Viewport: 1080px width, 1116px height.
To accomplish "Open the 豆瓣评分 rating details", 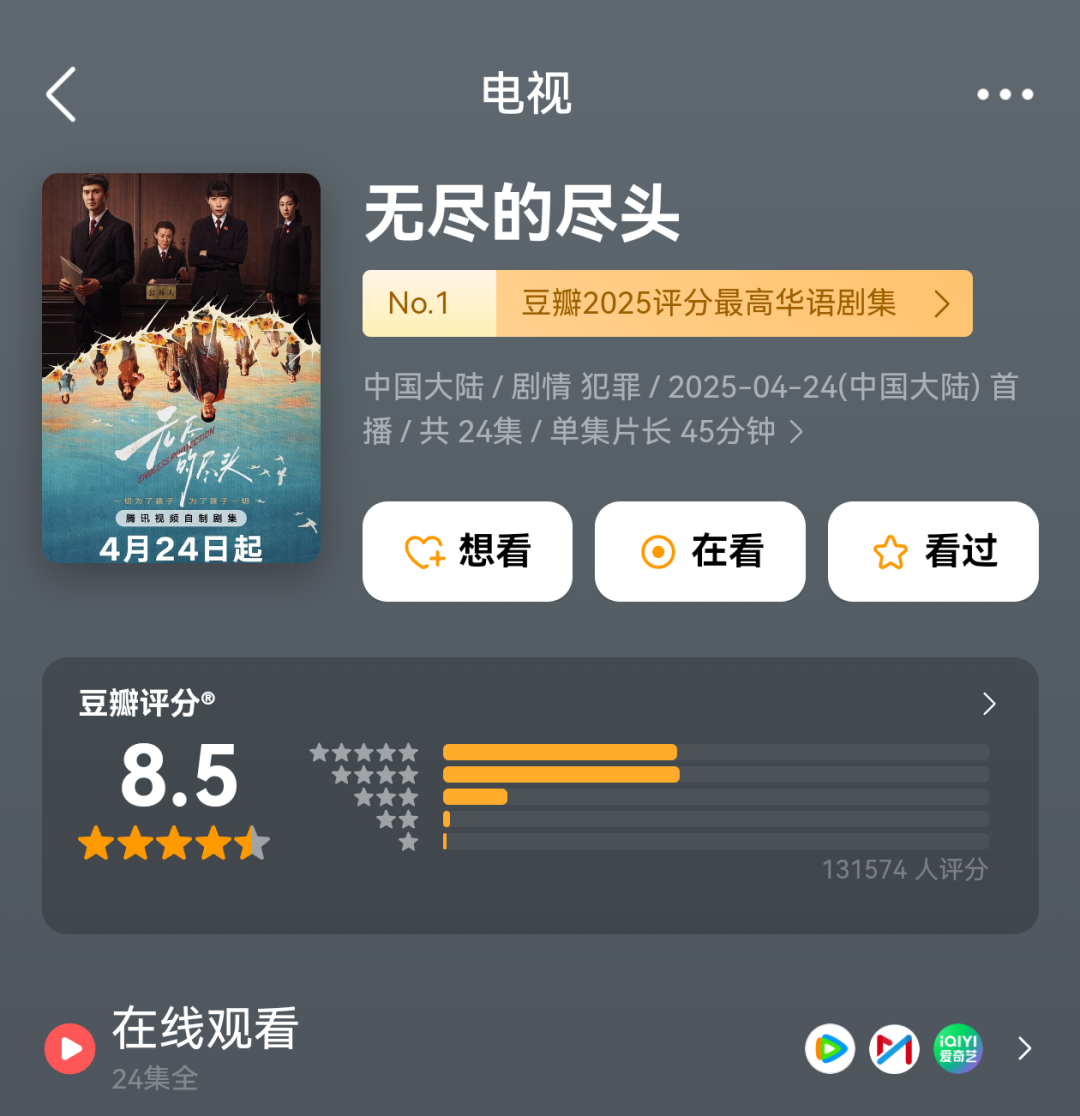I will 988,704.
